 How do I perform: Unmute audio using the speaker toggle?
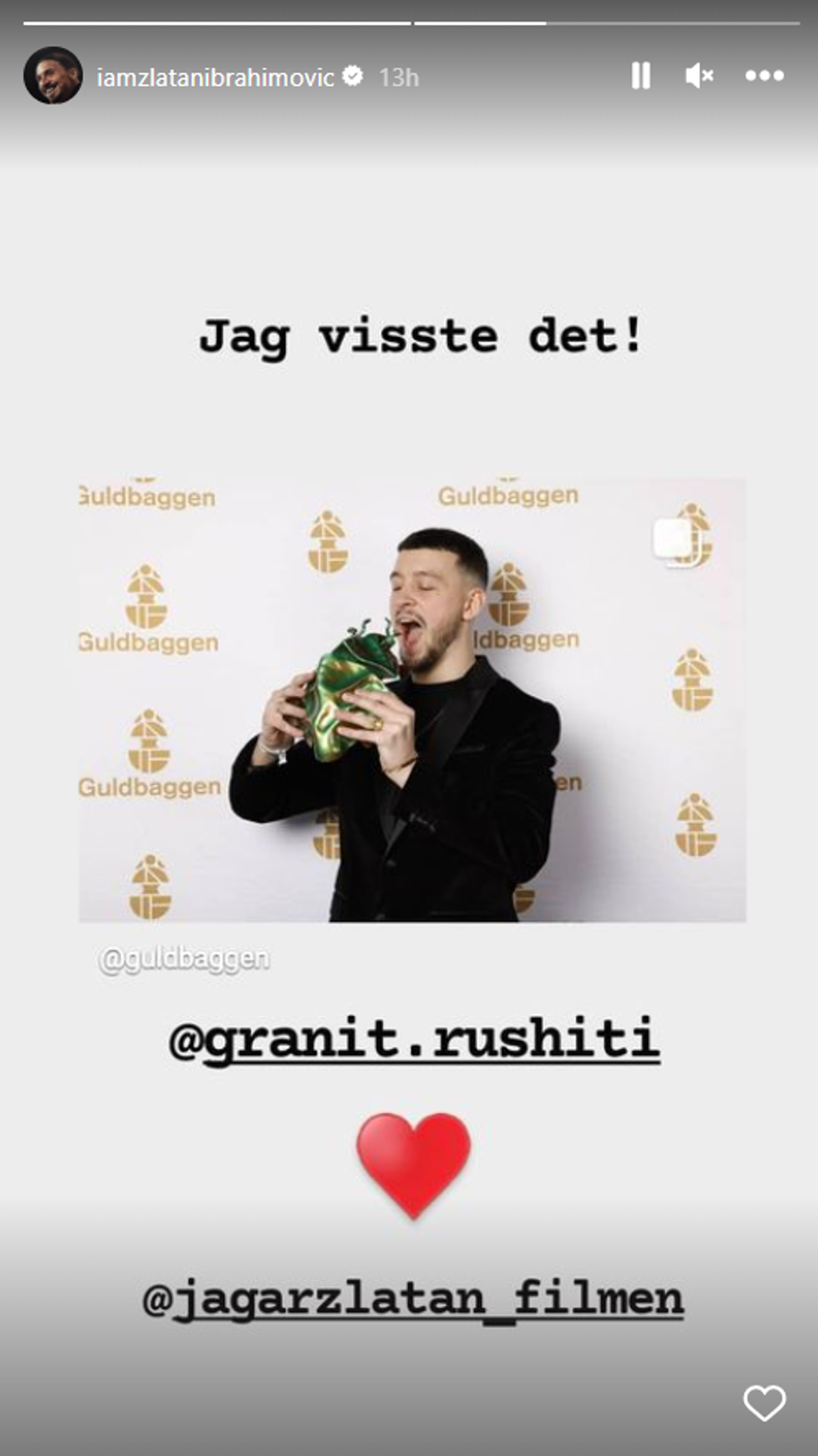(701, 76)
